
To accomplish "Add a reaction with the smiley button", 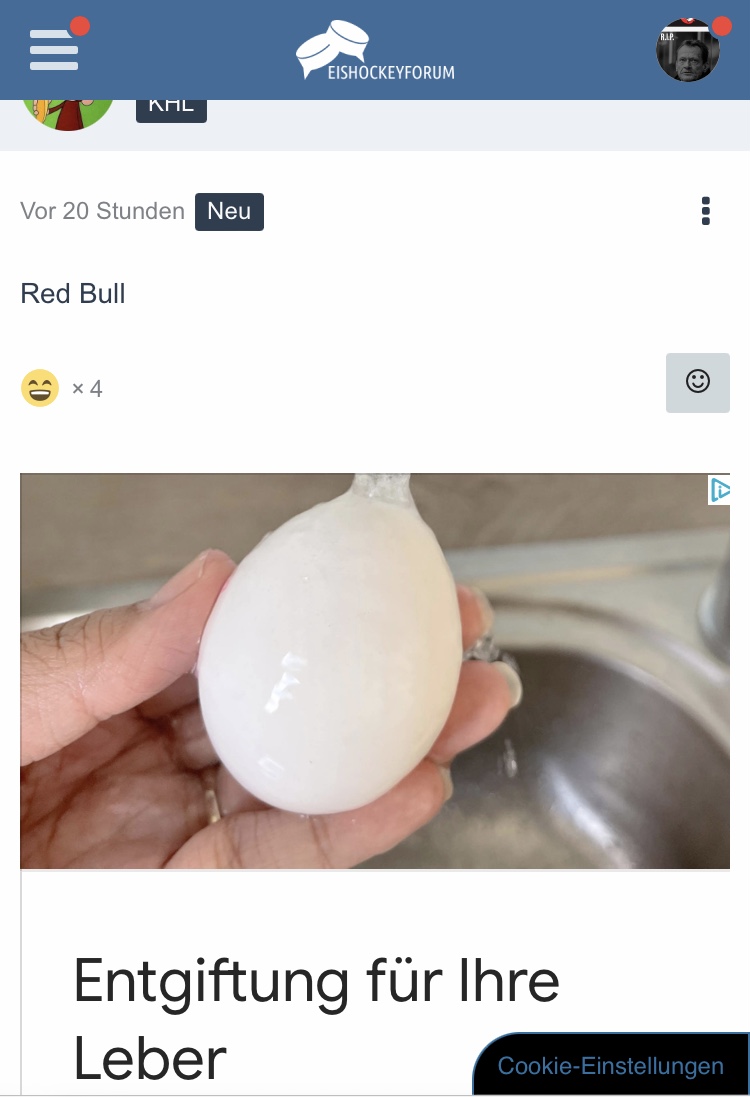I will point(697,382).
